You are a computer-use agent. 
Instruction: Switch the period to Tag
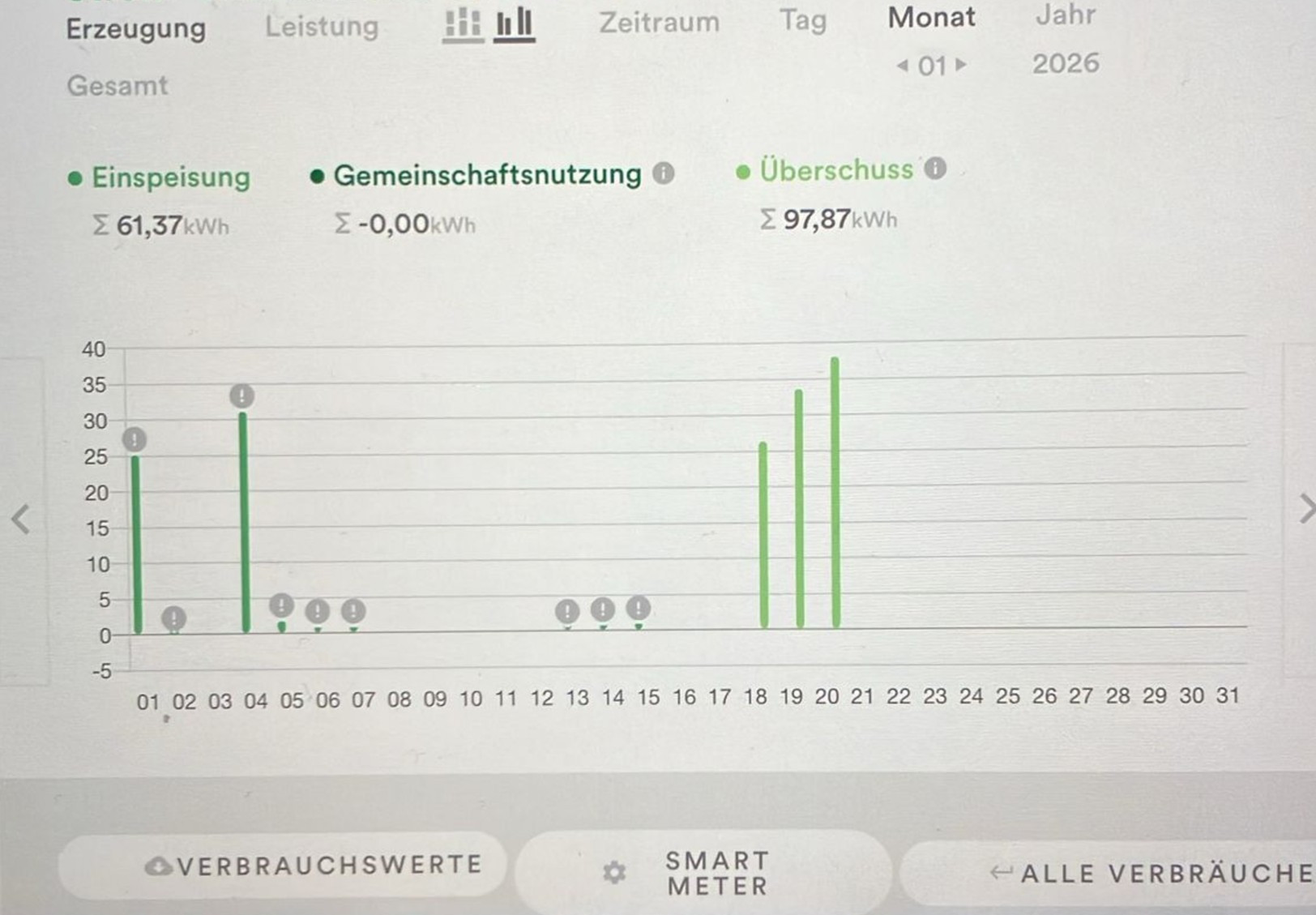coord(802,20)
